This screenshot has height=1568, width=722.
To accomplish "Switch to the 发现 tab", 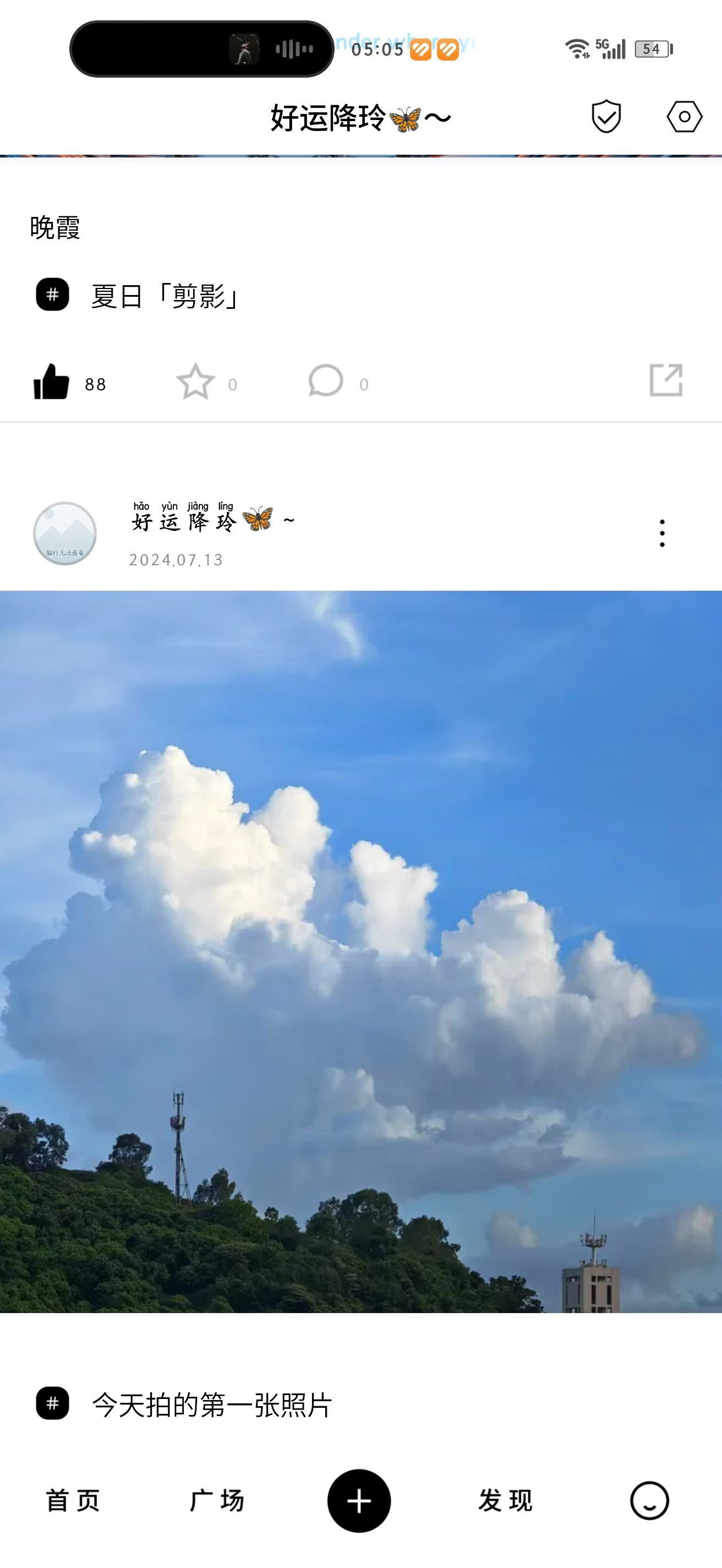I will click(506, 1501).
